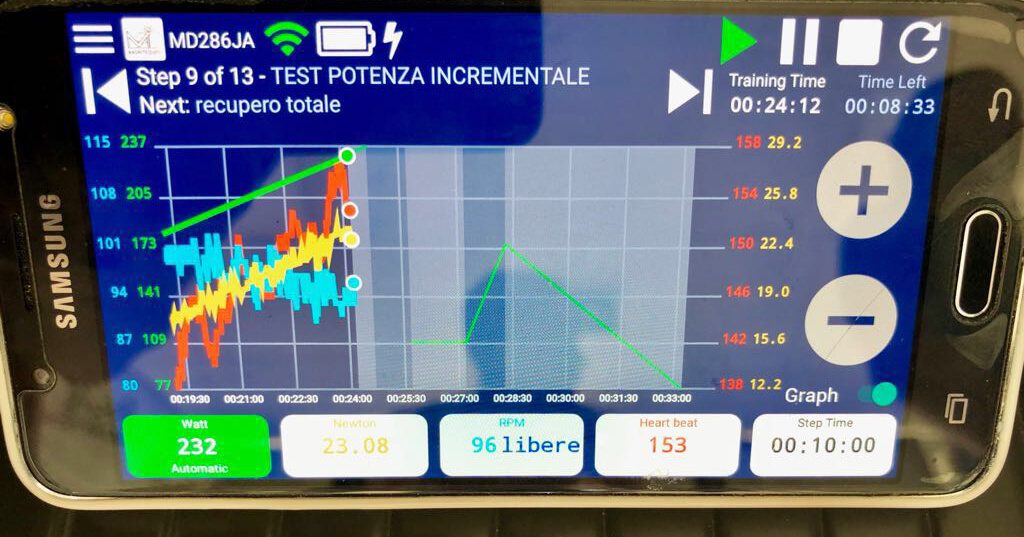Open the hamburger menu
This screenshot has height=537, width=1024.
[x=94, y=39]
